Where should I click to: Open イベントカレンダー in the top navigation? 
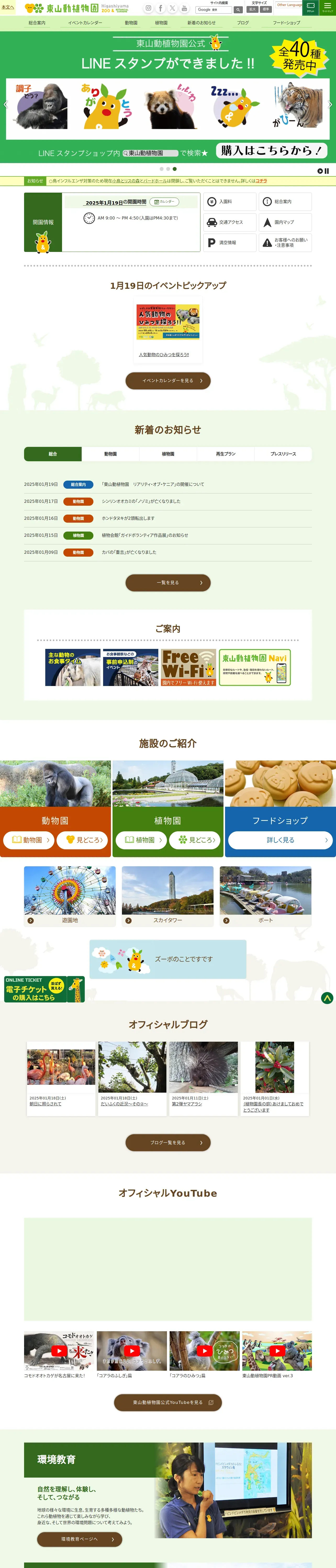[85, 22]
